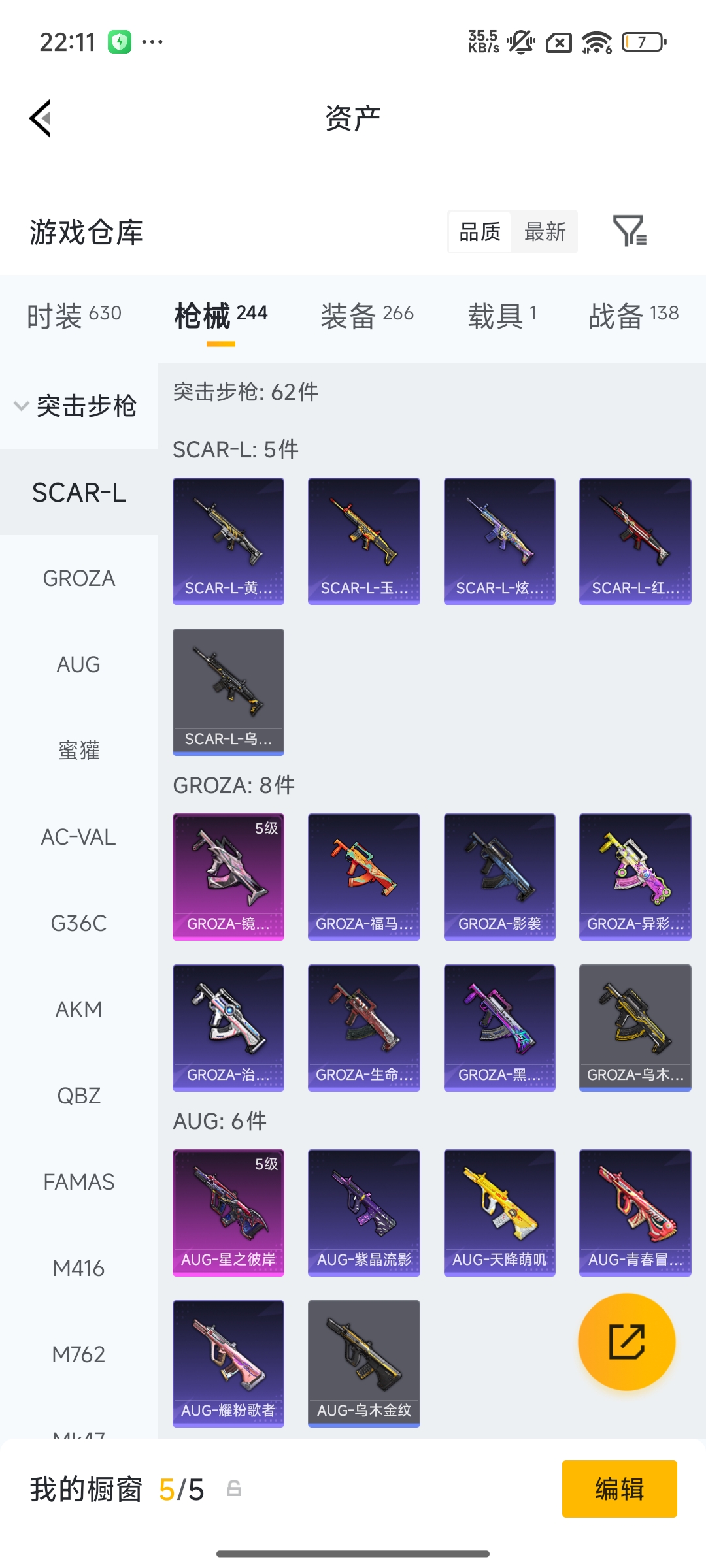The image size is (706, 1568).
Task: Sort warehouse by 最新
Action: (x=545, y=232)
